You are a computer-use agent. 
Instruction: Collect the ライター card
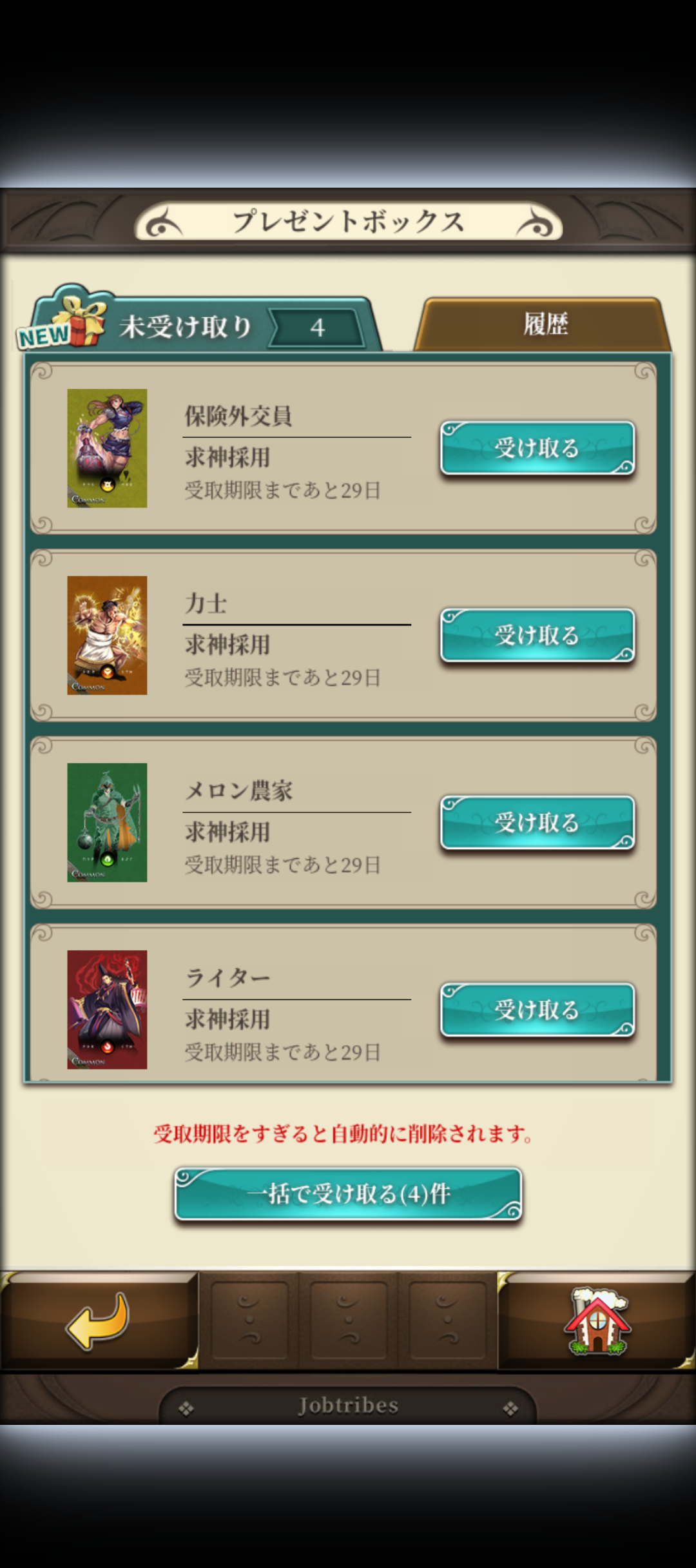[x=537, y=1010]
